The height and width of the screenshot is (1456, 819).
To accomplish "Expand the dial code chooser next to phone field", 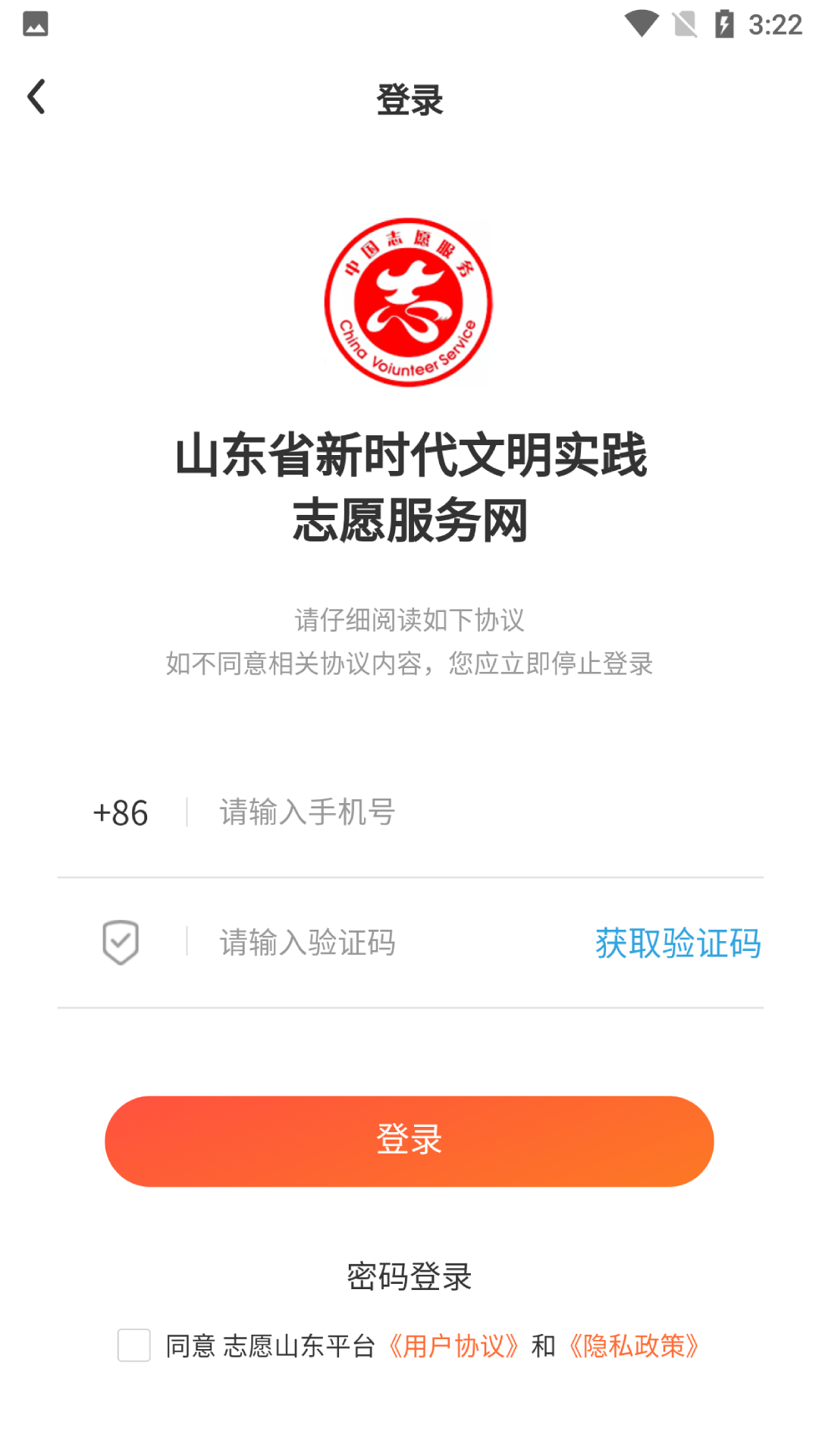I will pos(120,812).
